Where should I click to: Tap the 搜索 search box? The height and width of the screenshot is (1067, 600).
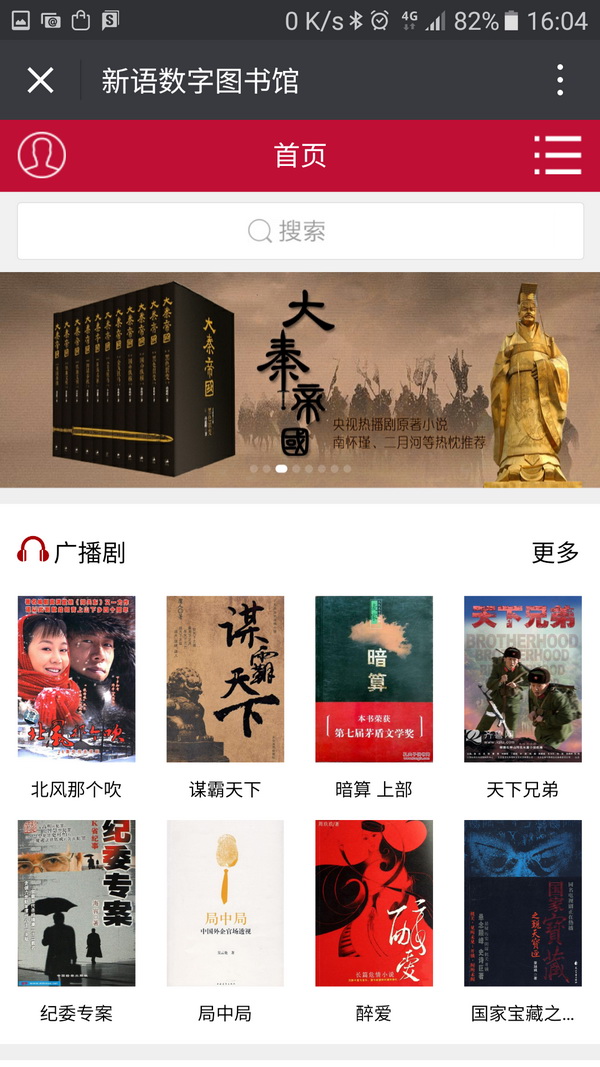point(300,231)
